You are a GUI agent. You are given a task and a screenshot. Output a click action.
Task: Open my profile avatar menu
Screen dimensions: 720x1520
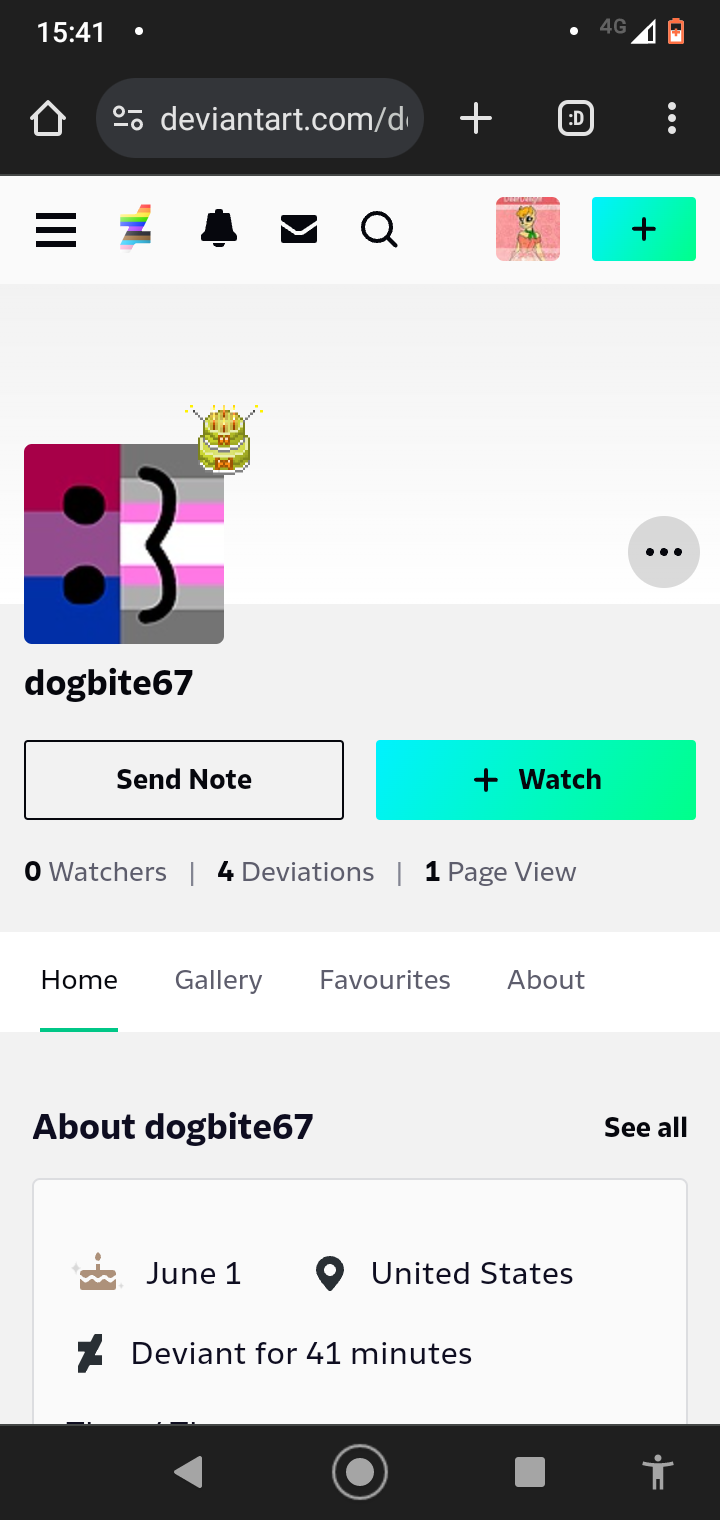528,229
